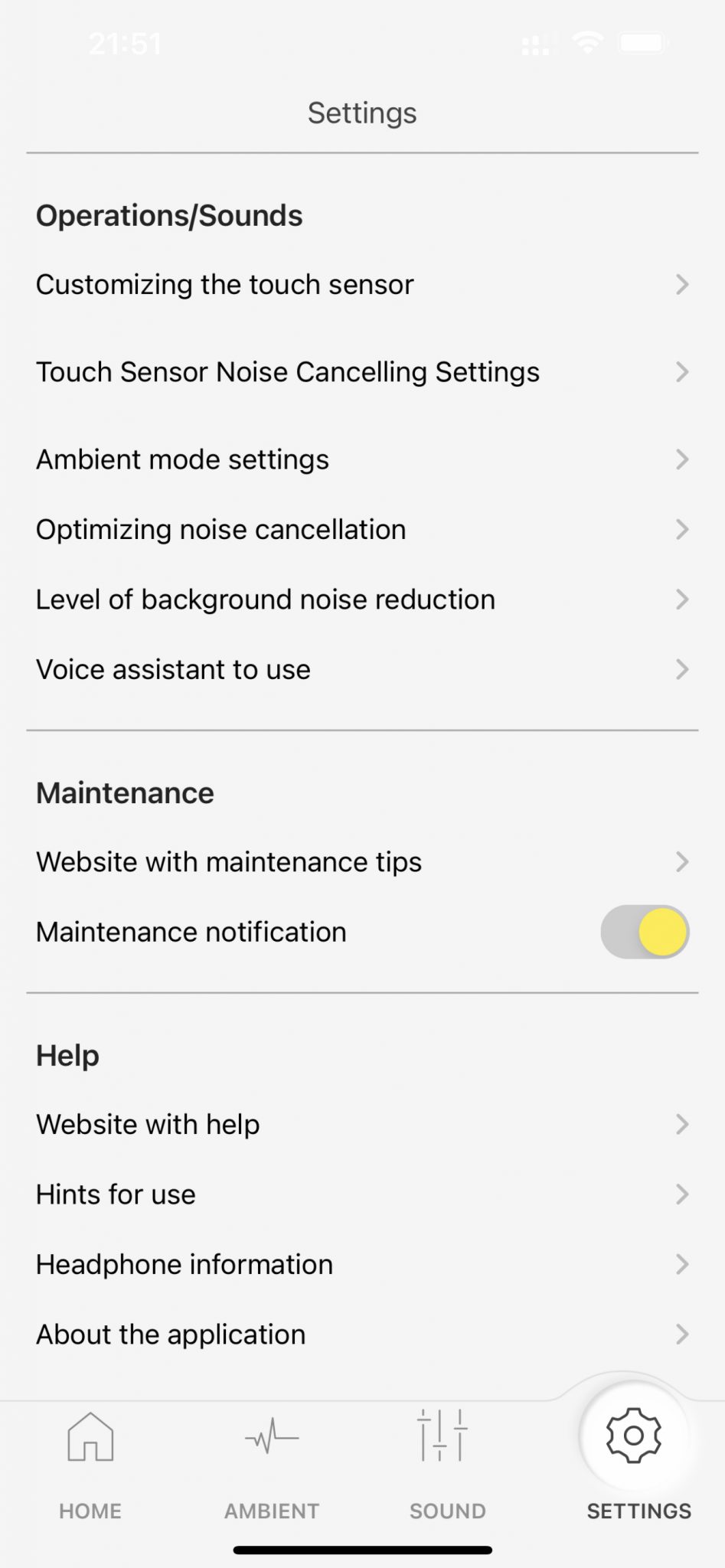This screenshot has height=1568, width=725.
Task: Open About the application
Action: [x=362, y=1334]
